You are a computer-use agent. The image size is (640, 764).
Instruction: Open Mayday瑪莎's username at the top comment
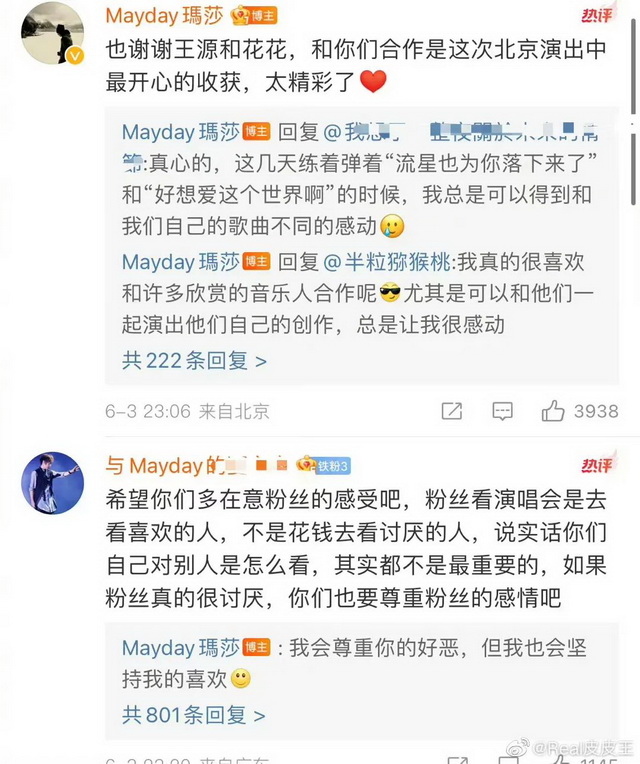pos(166,16)
